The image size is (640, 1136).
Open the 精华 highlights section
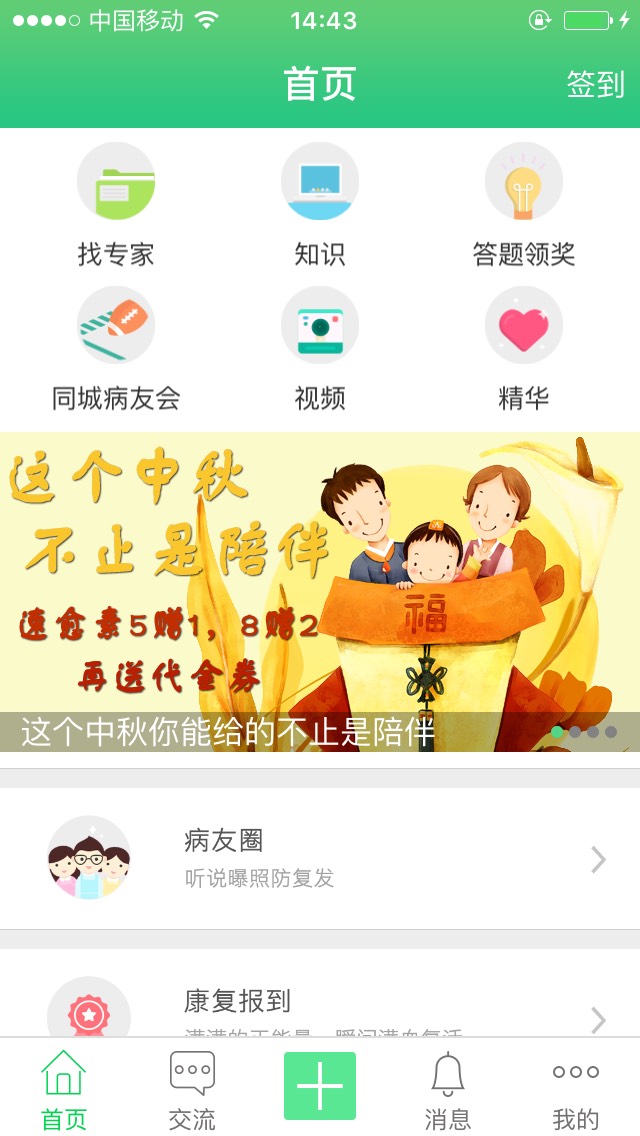[x=524, y=350]
